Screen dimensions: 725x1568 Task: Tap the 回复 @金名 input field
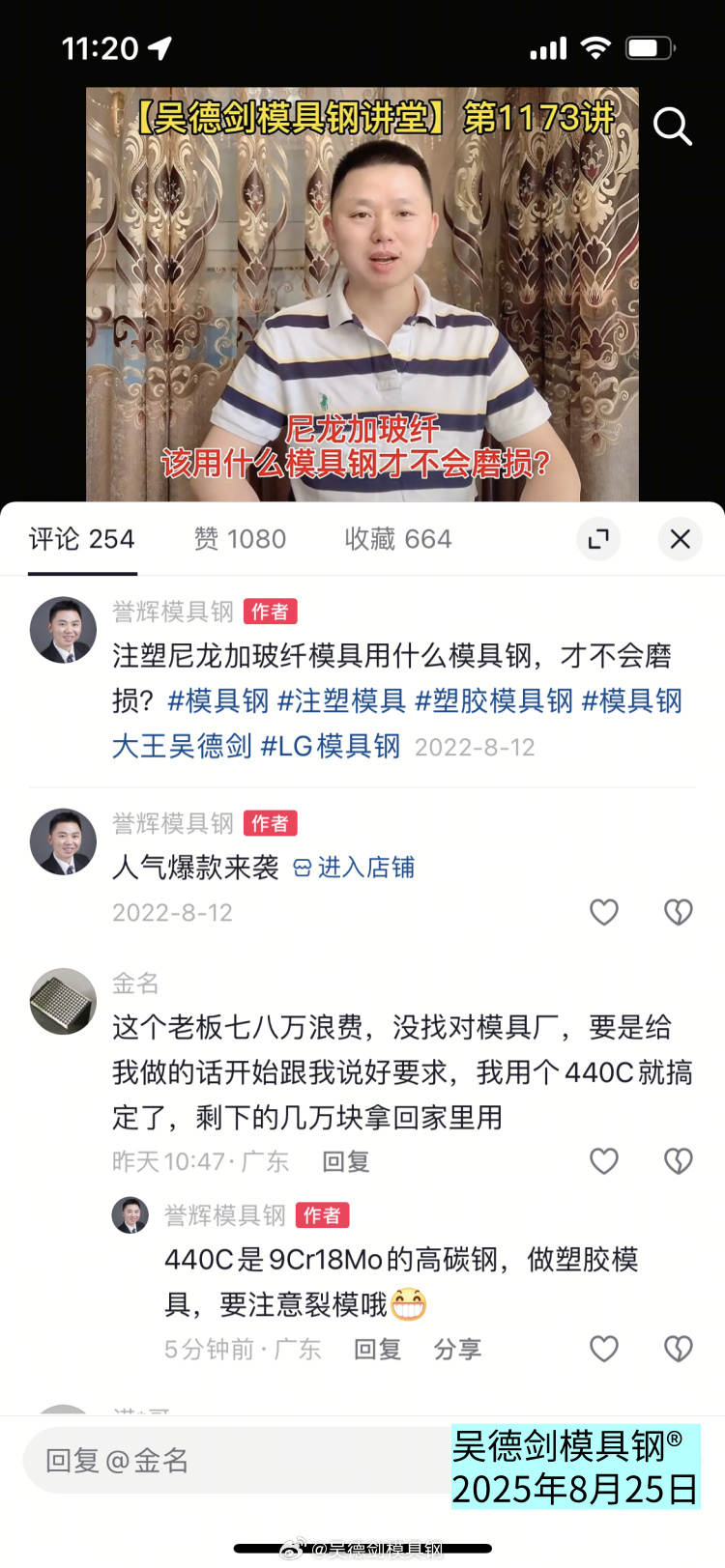click(232, 1461)
